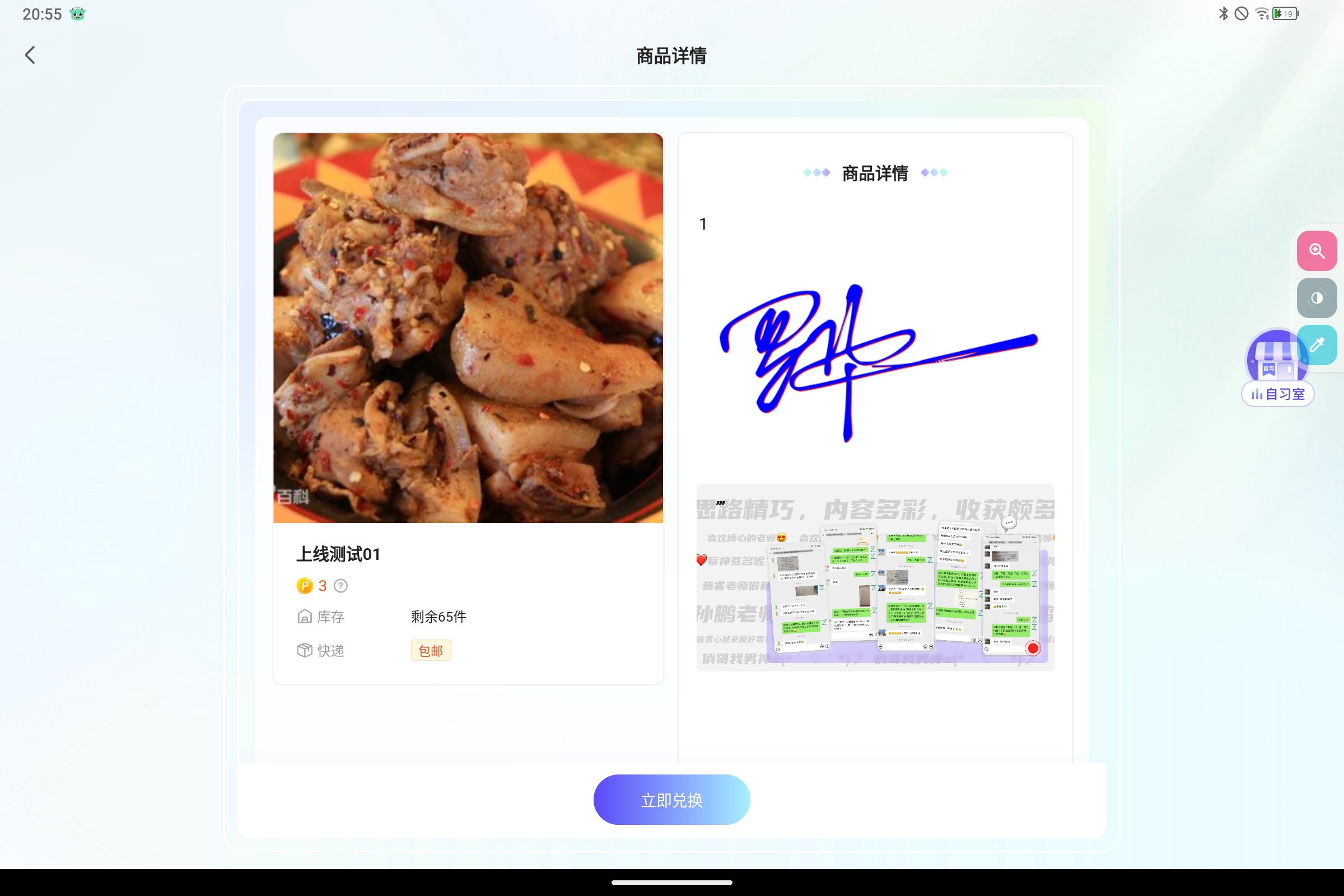This screenshot has width=1344, height=896.
Task: View the 上线测试01 product photo
Action: pyautogui.click(x=468, y=328)
